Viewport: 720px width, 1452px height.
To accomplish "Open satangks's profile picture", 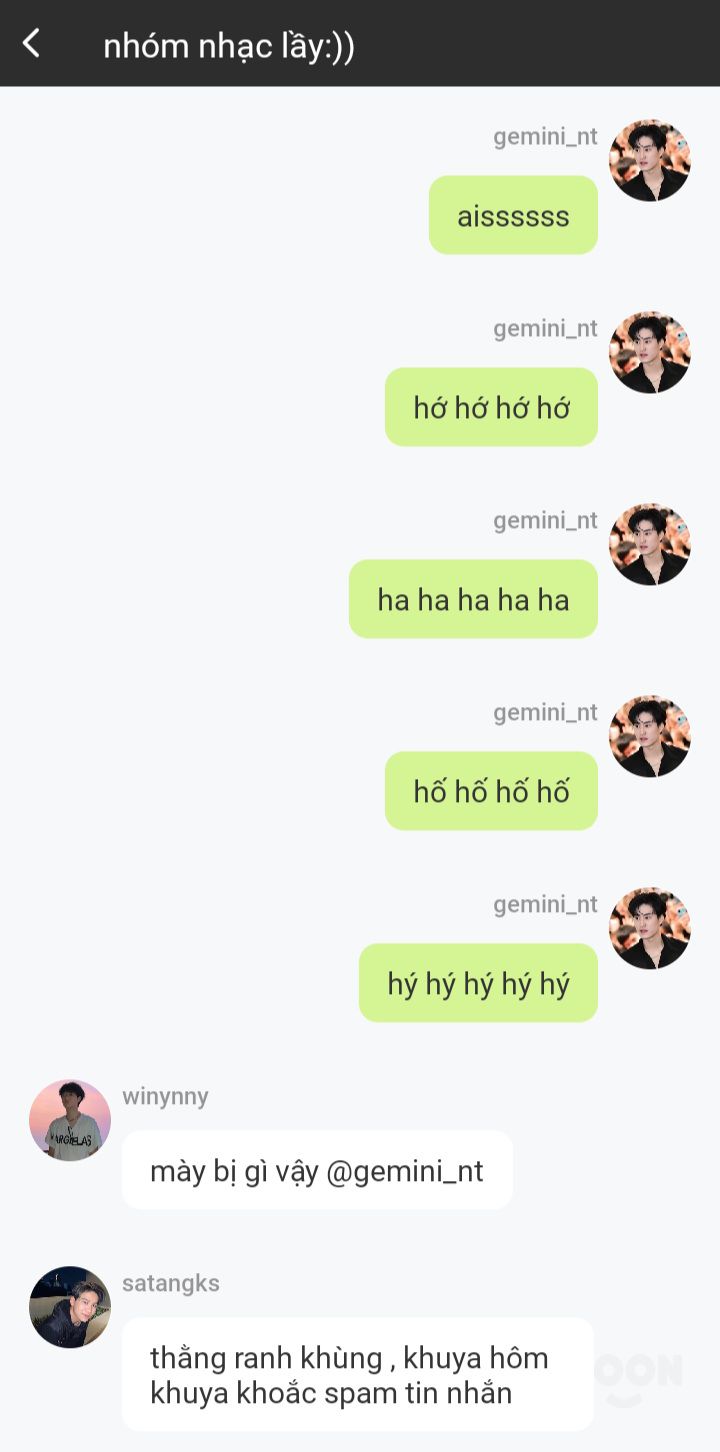I will coord(70,1307).
